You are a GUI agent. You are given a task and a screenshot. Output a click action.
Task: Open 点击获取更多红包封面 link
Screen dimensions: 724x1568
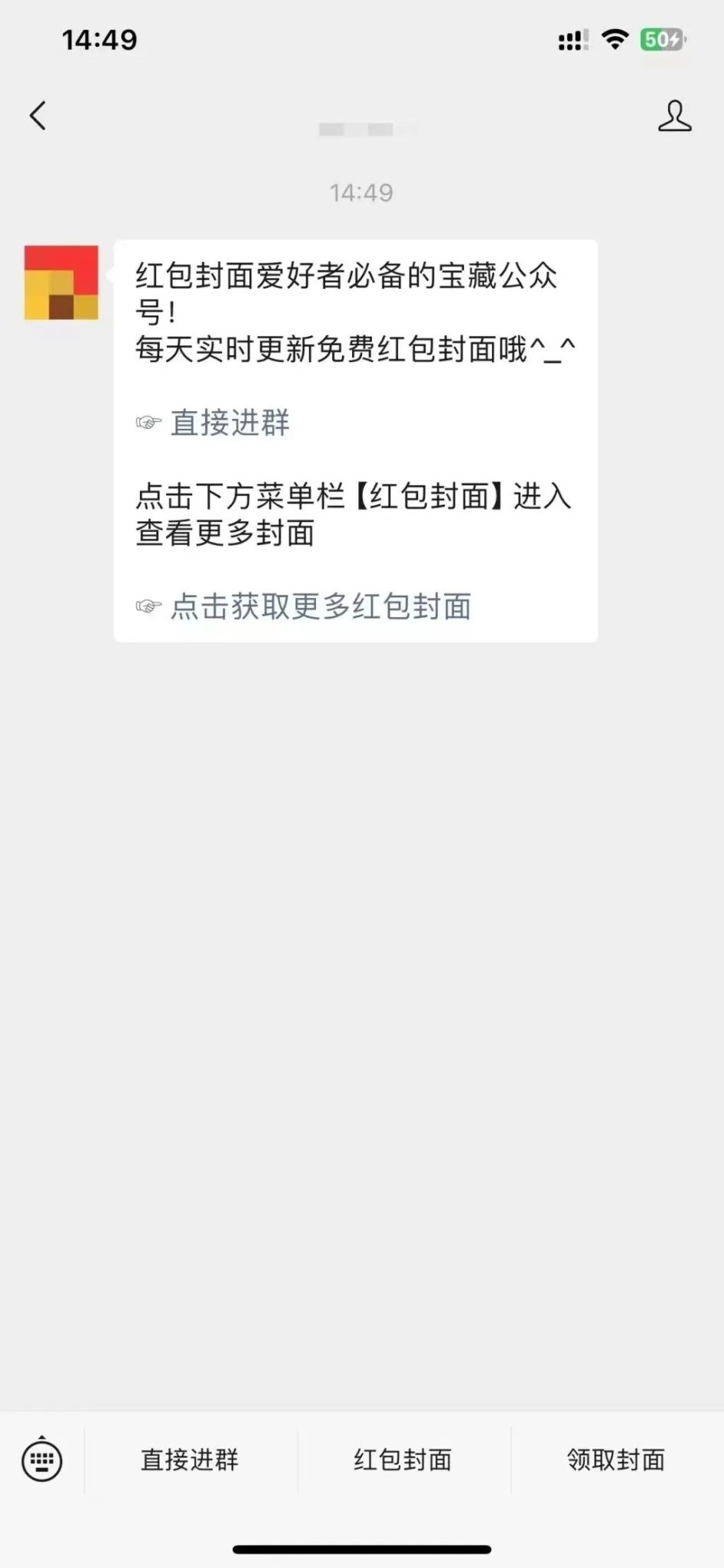[x=320, y=606]
